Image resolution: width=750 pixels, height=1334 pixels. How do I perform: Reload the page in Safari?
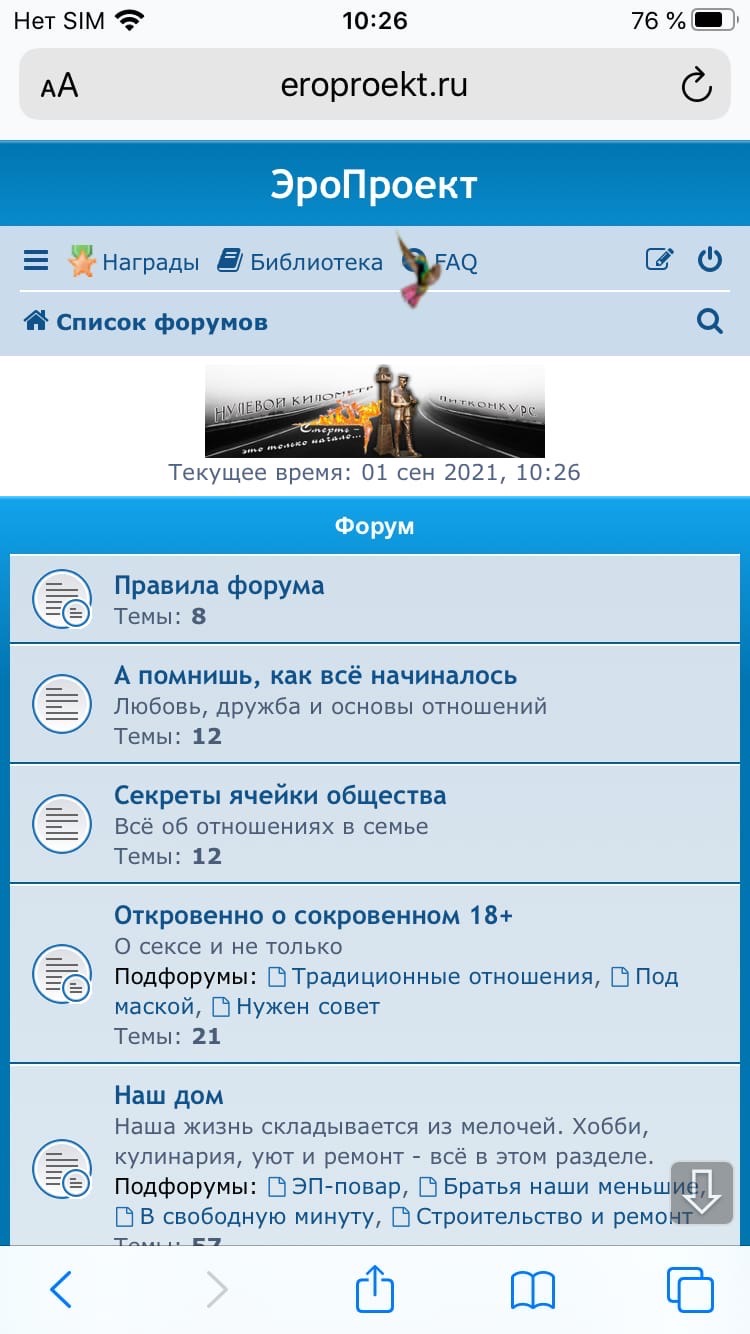pos(696,86)
